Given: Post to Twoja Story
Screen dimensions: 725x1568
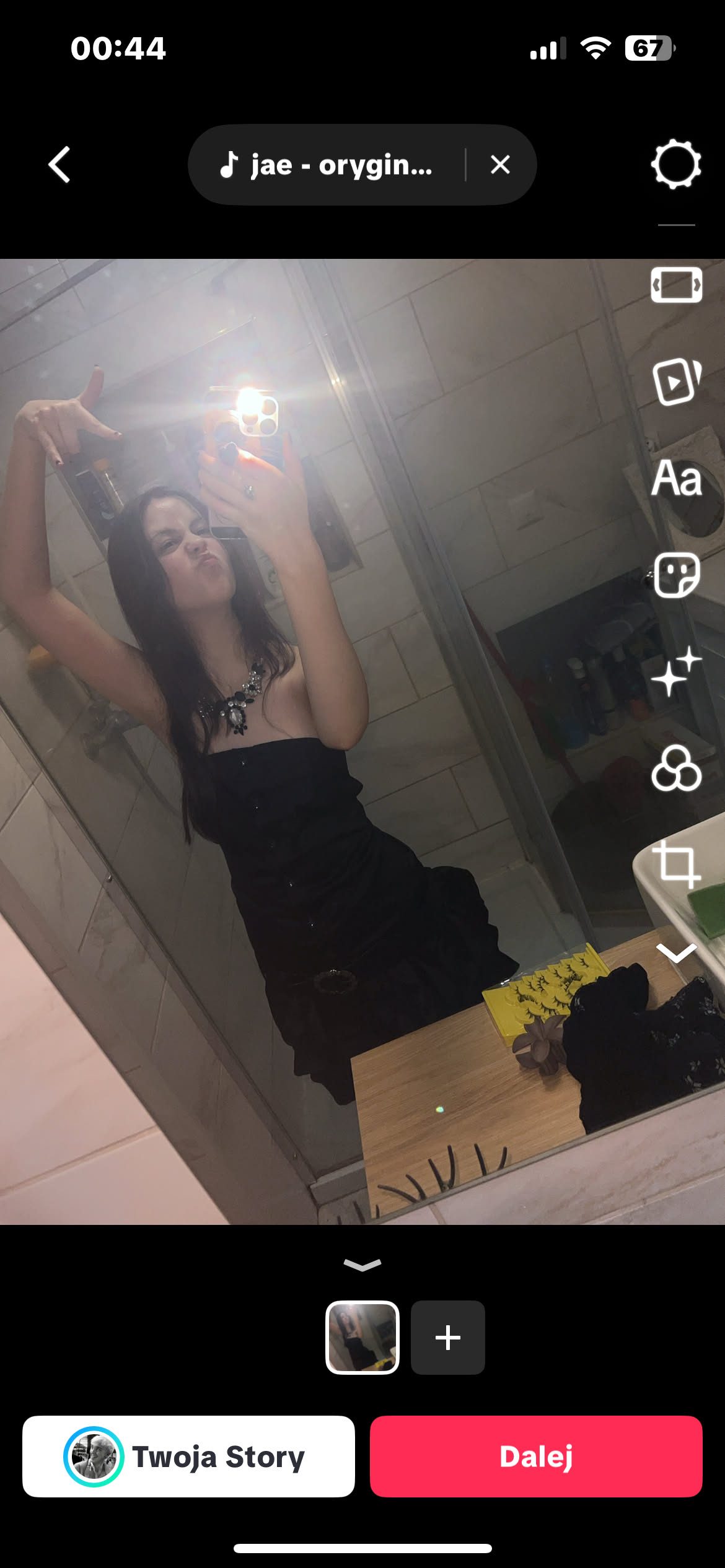Looking at the screenshot, I should tap(188, 1457).
